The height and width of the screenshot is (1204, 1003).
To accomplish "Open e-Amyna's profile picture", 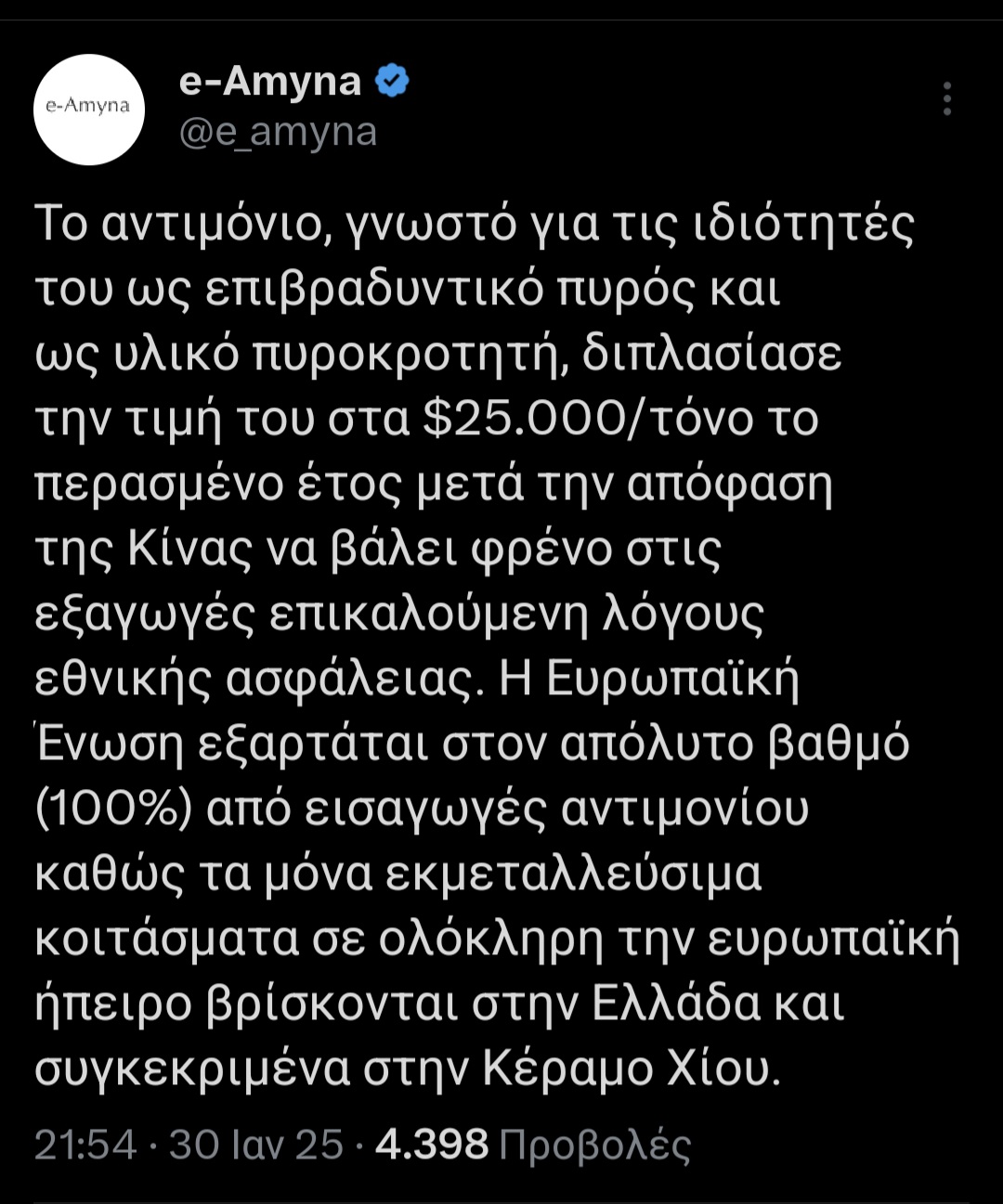I will coord(89,110).
